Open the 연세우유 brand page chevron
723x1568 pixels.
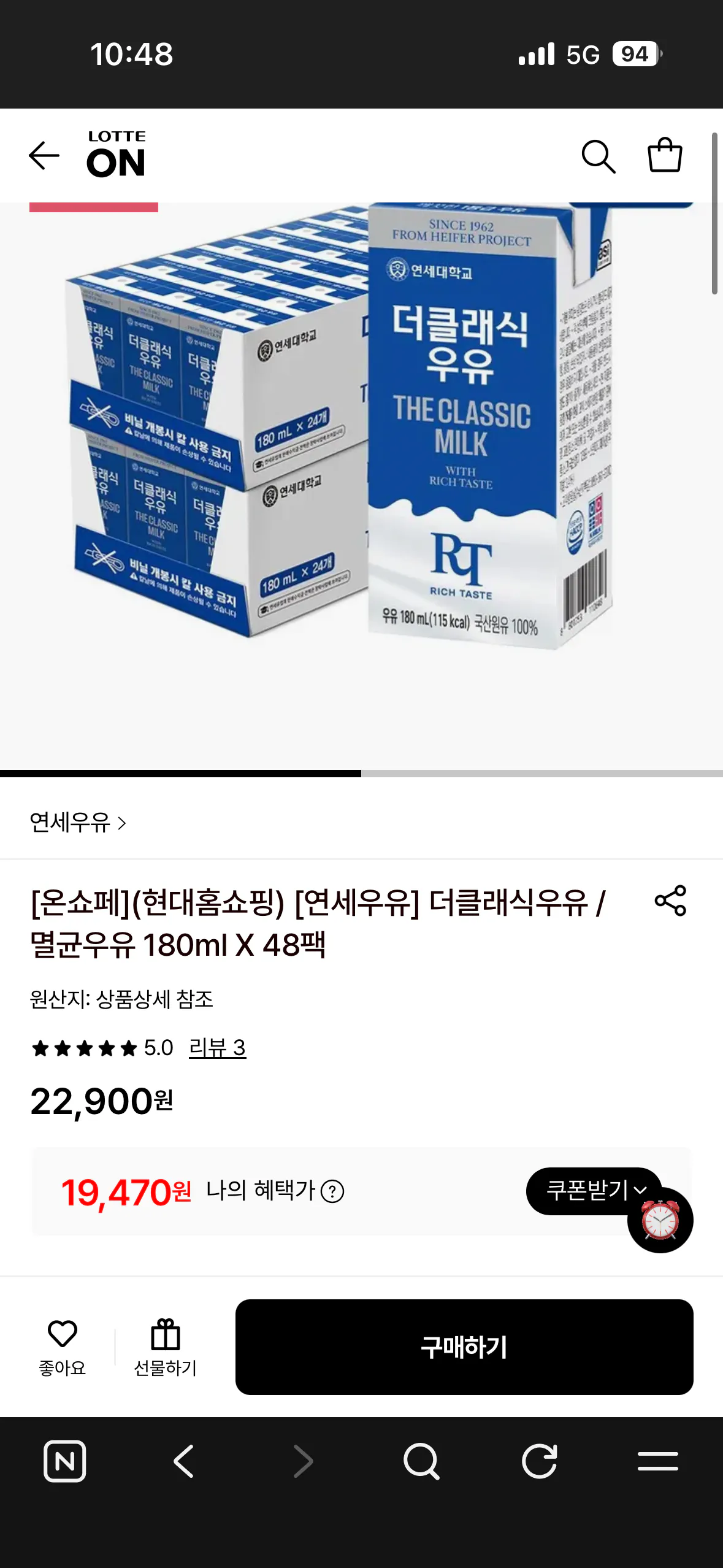[120, 824]
